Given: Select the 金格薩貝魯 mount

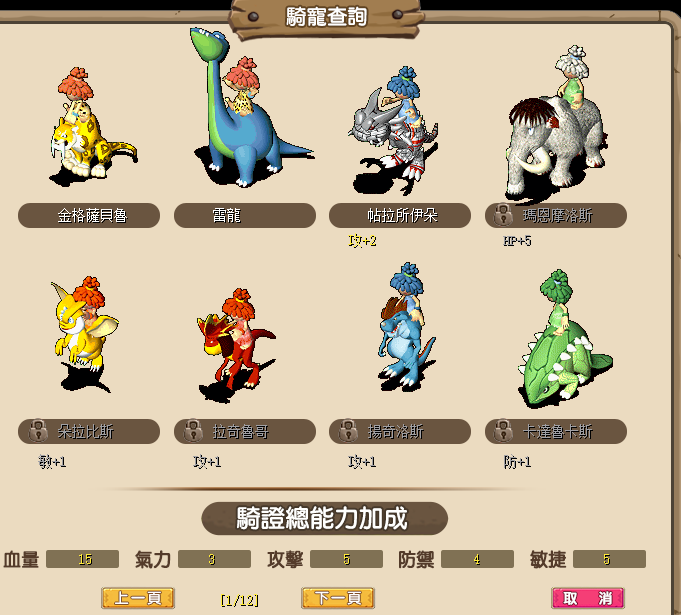Looking at the screenshot, I should tap(89, 215).
